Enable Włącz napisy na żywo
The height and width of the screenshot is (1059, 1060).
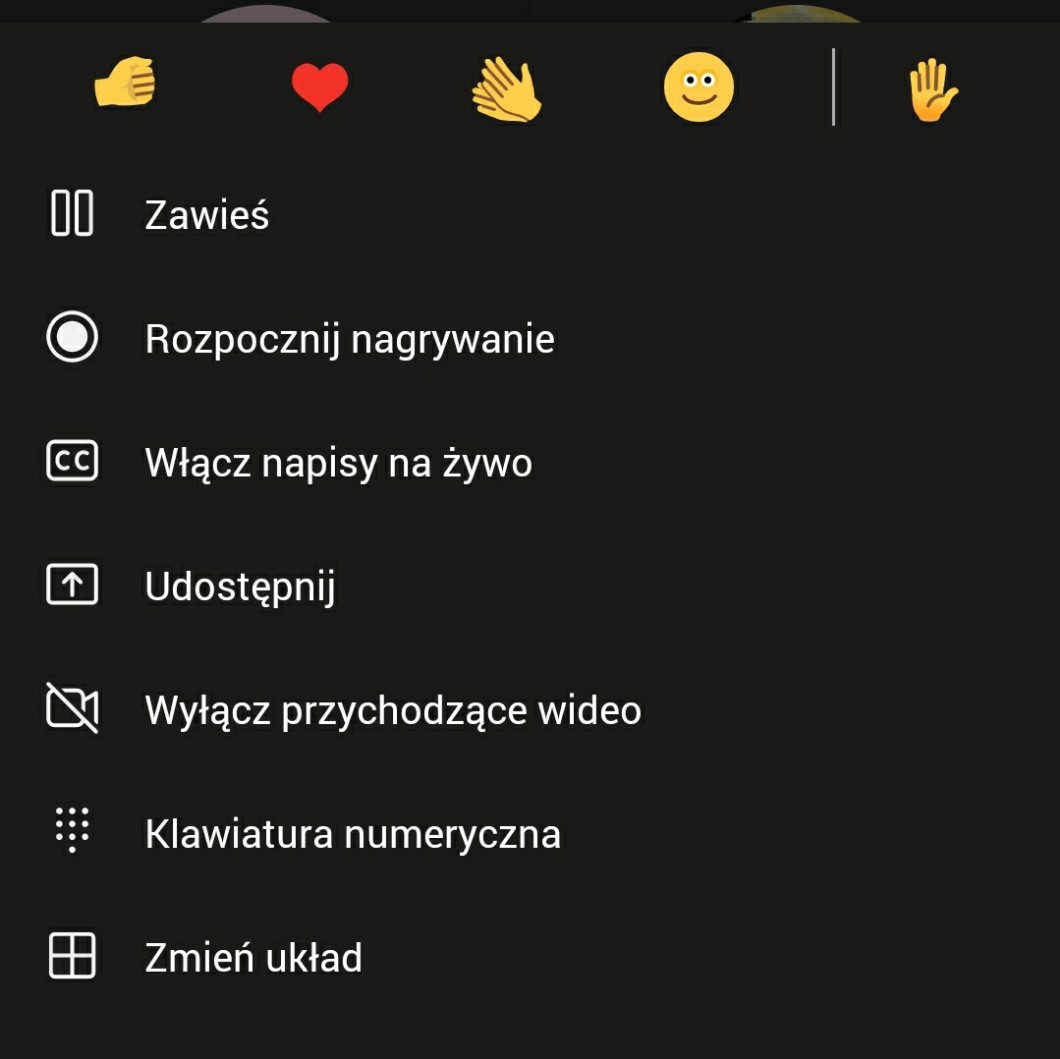[x=338, y=463]
